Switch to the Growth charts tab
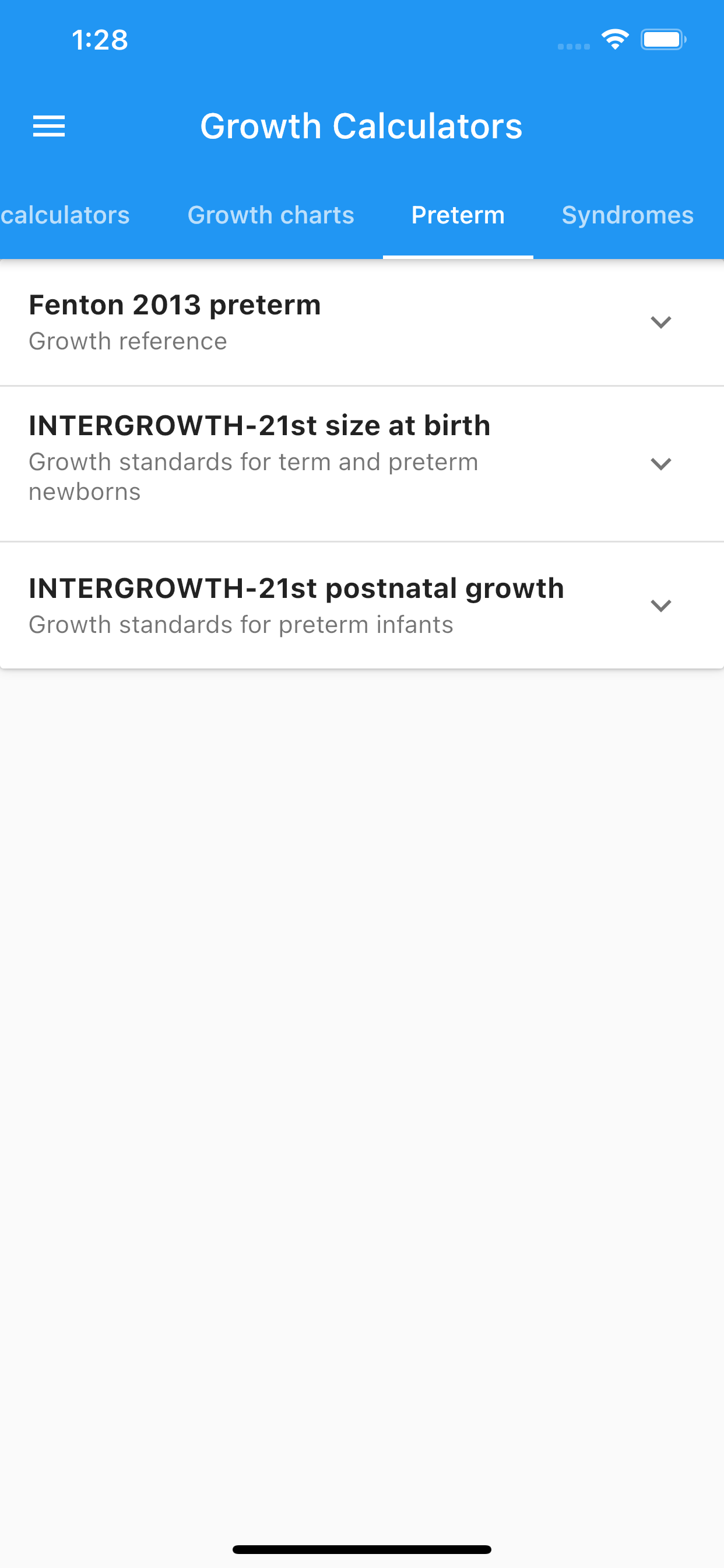This screenshot has height=1568, width=724. (270, 215)
